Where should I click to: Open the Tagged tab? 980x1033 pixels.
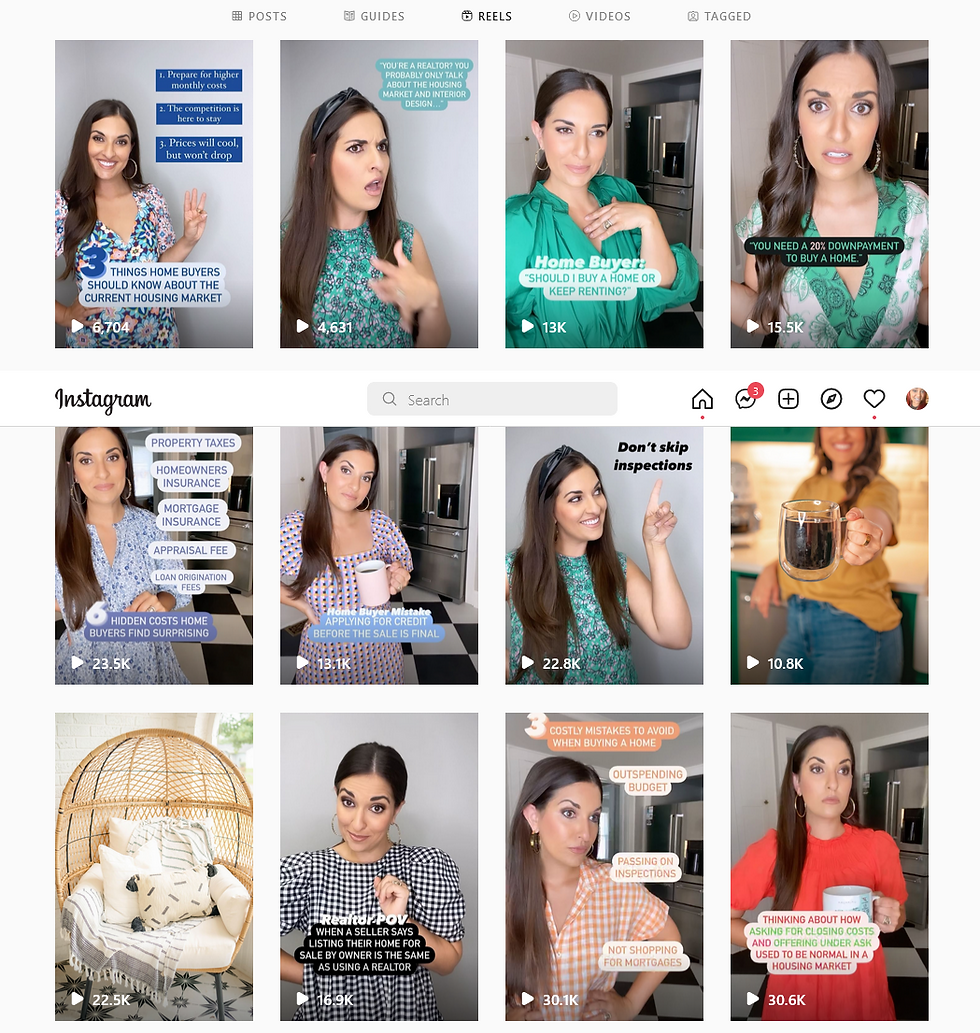pos(719,16)
